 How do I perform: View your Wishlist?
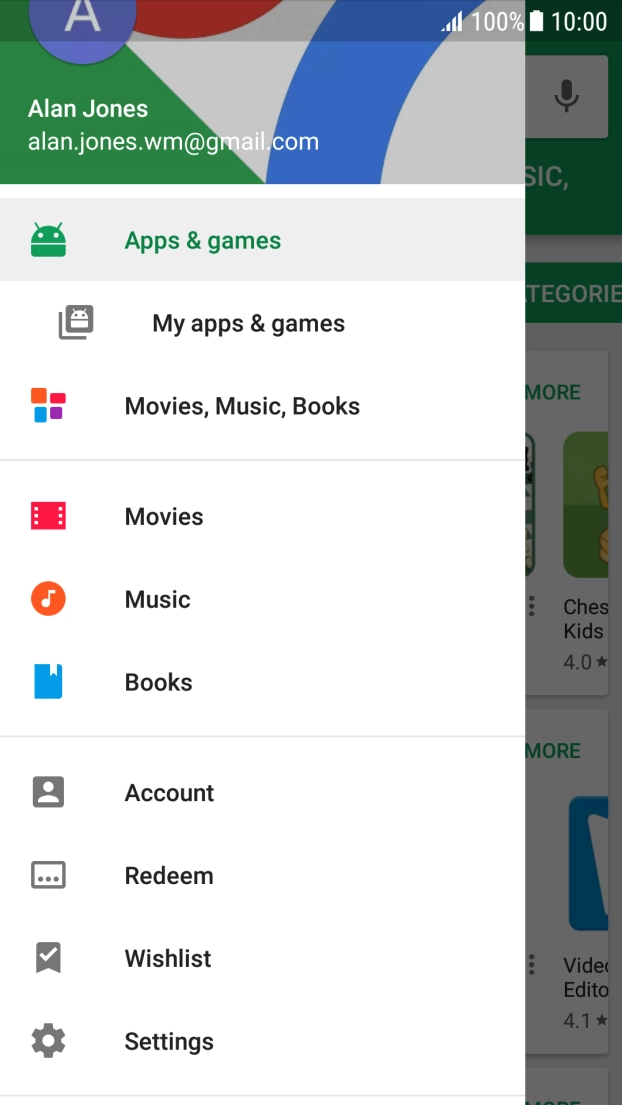tap(168, 959)
